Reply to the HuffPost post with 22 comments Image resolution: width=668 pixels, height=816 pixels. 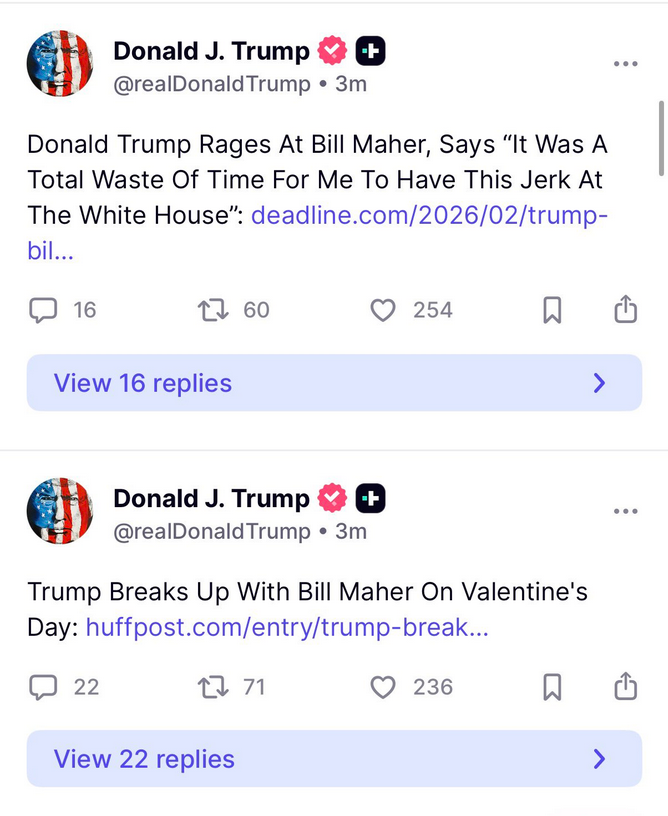pyautogui.click(x=43, y=688)
